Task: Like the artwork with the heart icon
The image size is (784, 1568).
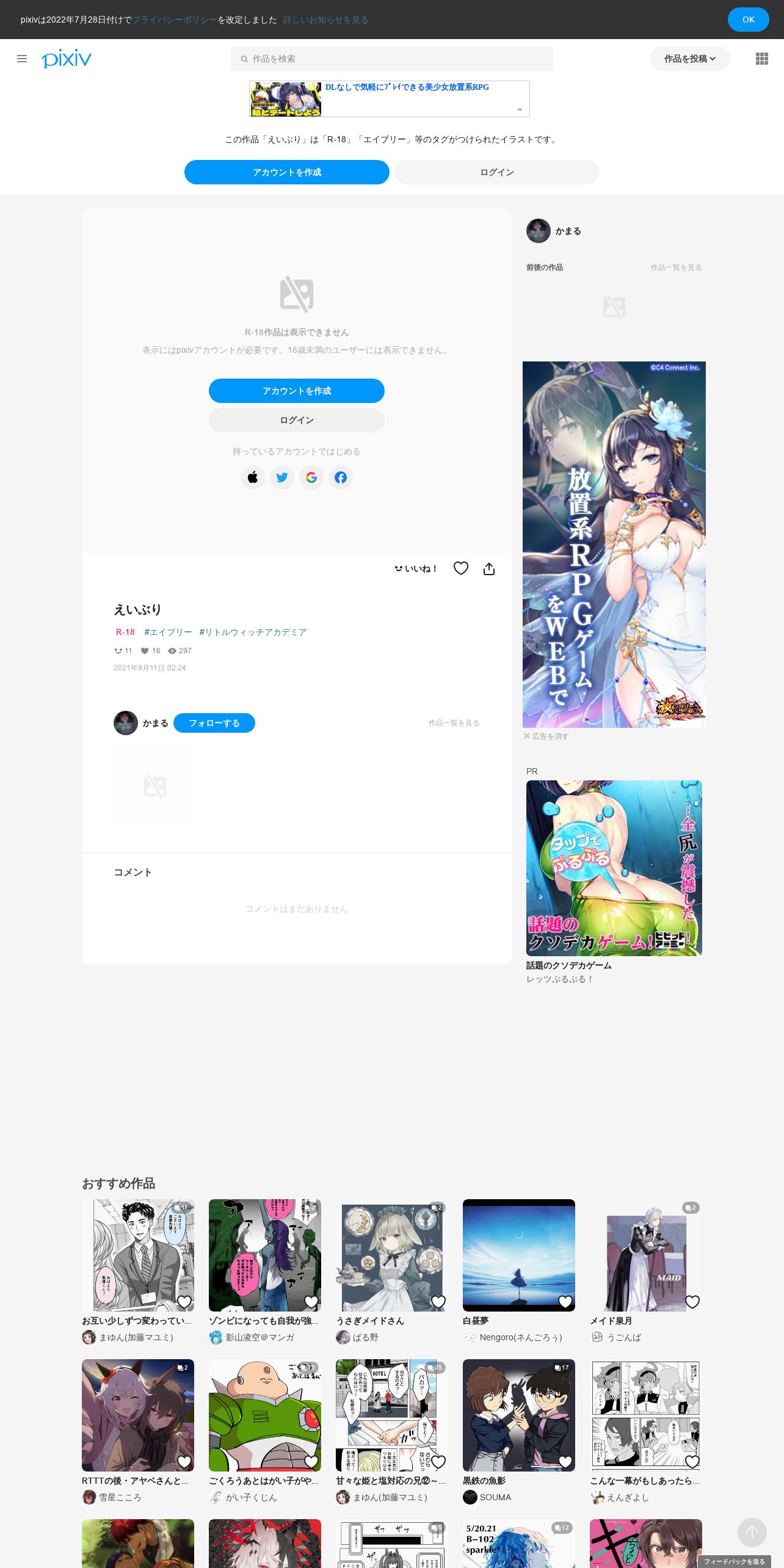Action: (461, 568)
